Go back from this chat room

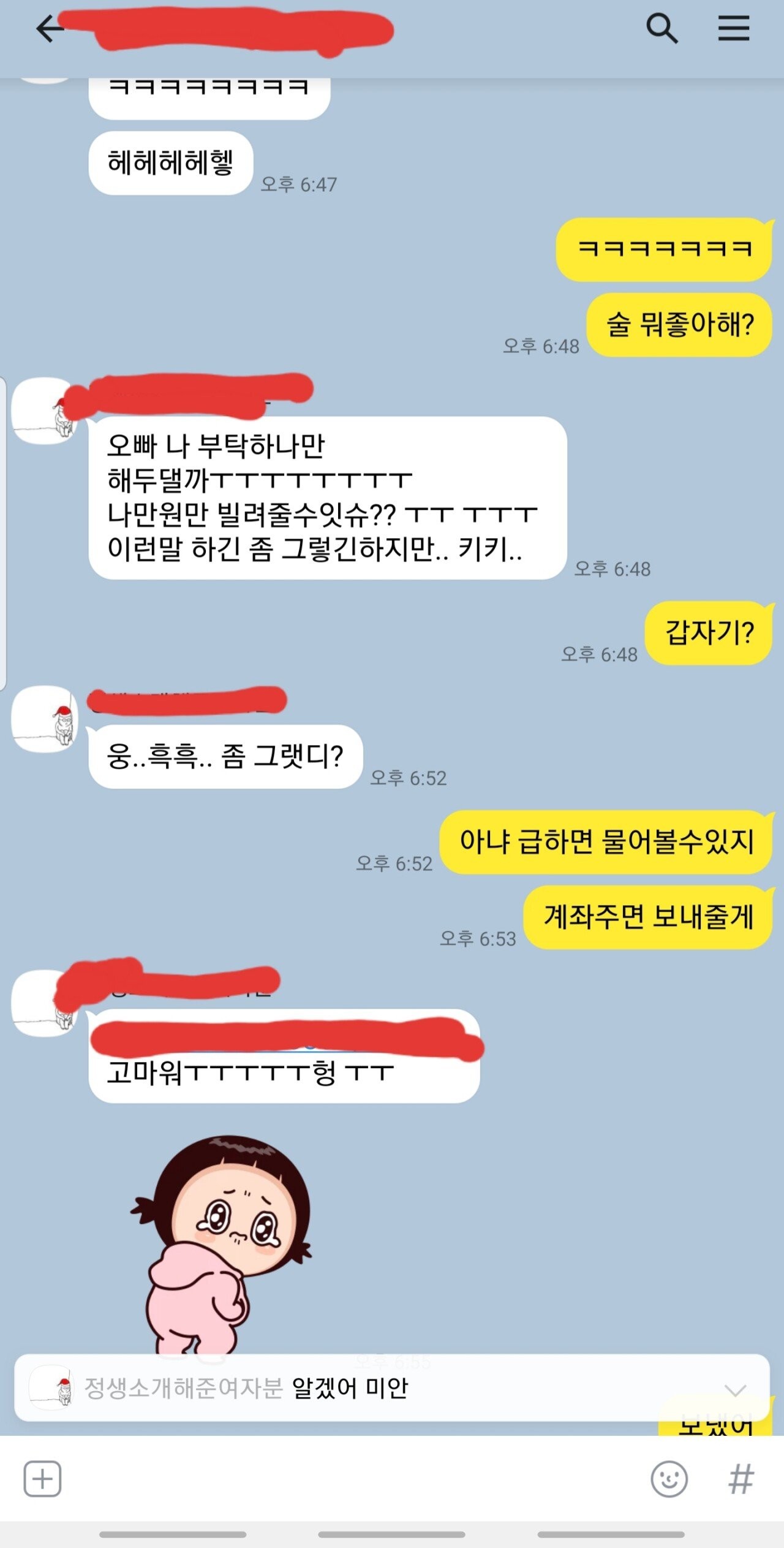50,29
